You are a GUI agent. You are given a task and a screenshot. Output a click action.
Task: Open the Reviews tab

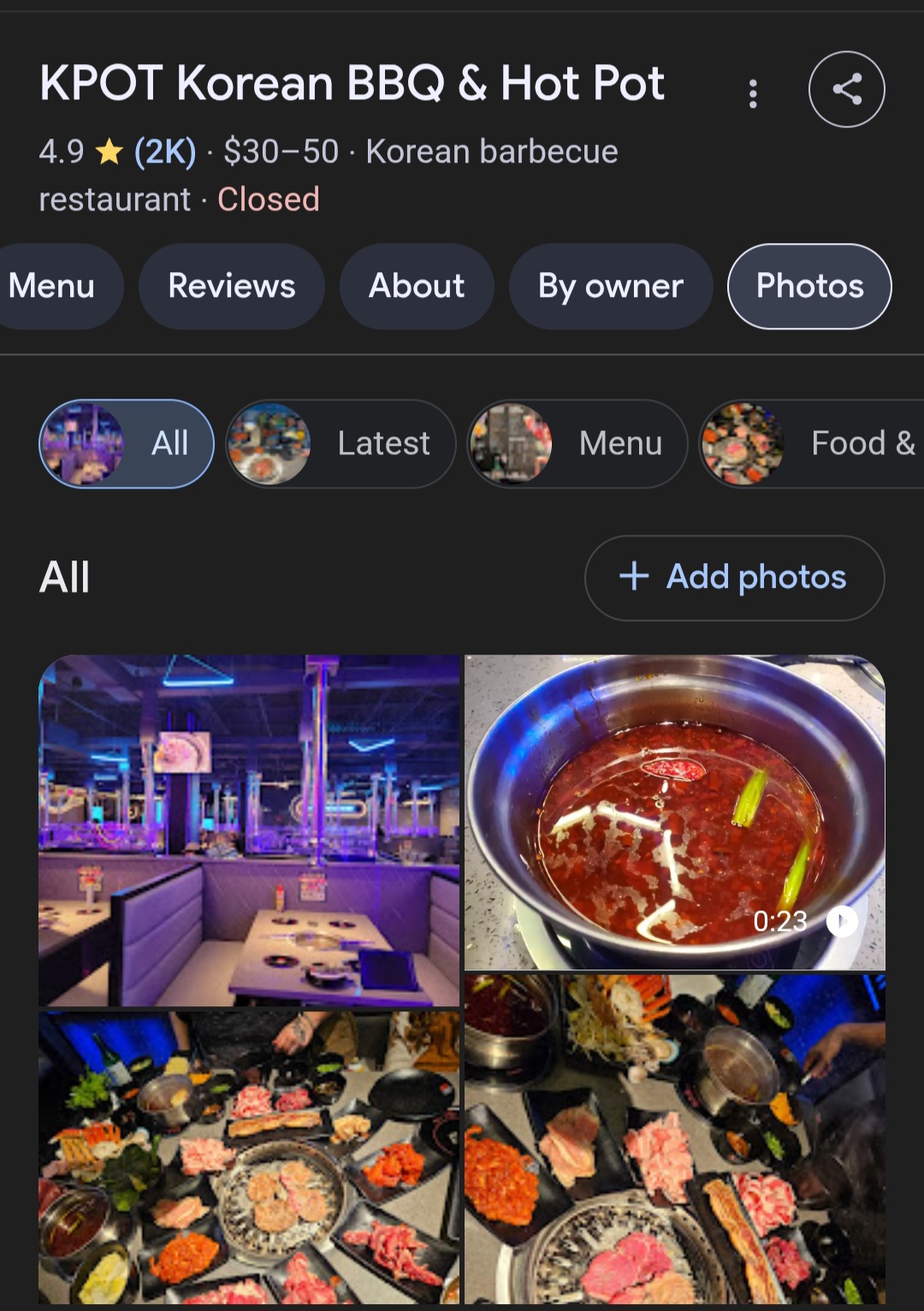pyautogui.click(x=231, y=286)
